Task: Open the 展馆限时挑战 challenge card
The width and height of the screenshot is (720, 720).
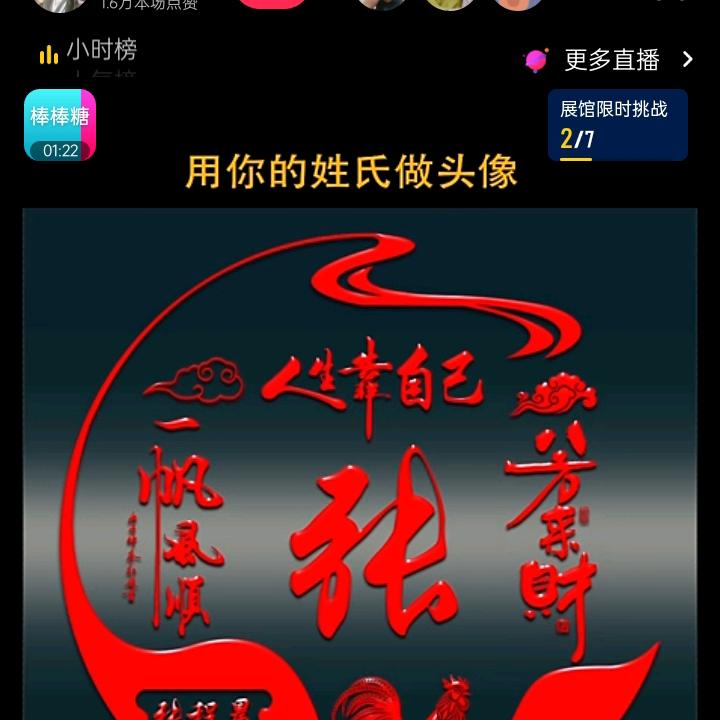Action: click(617, 125)
